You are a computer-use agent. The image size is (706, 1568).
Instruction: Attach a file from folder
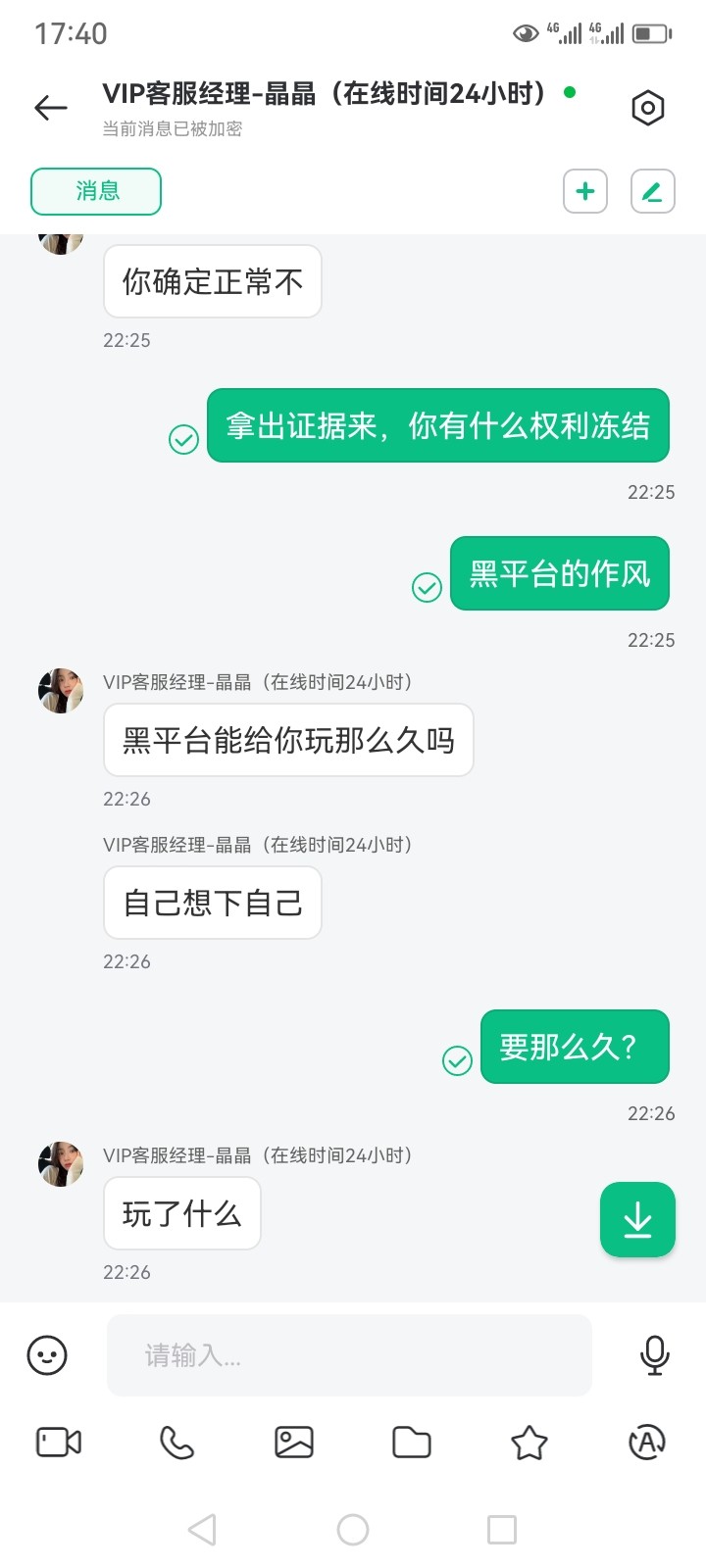[412, 1442]
